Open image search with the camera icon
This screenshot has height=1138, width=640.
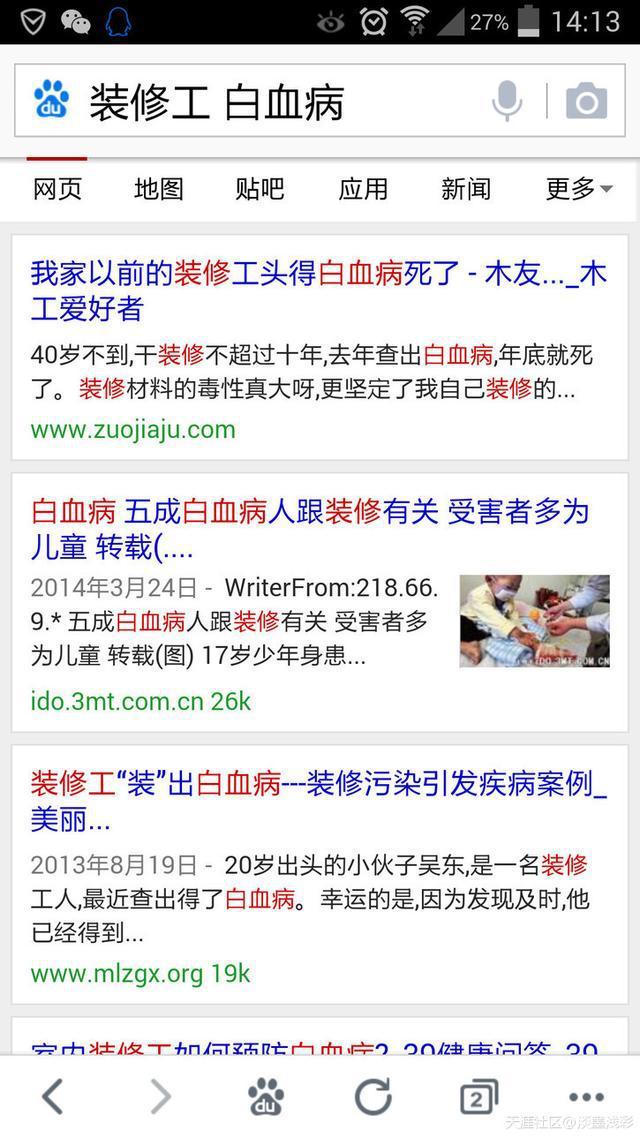pos(586,101)
